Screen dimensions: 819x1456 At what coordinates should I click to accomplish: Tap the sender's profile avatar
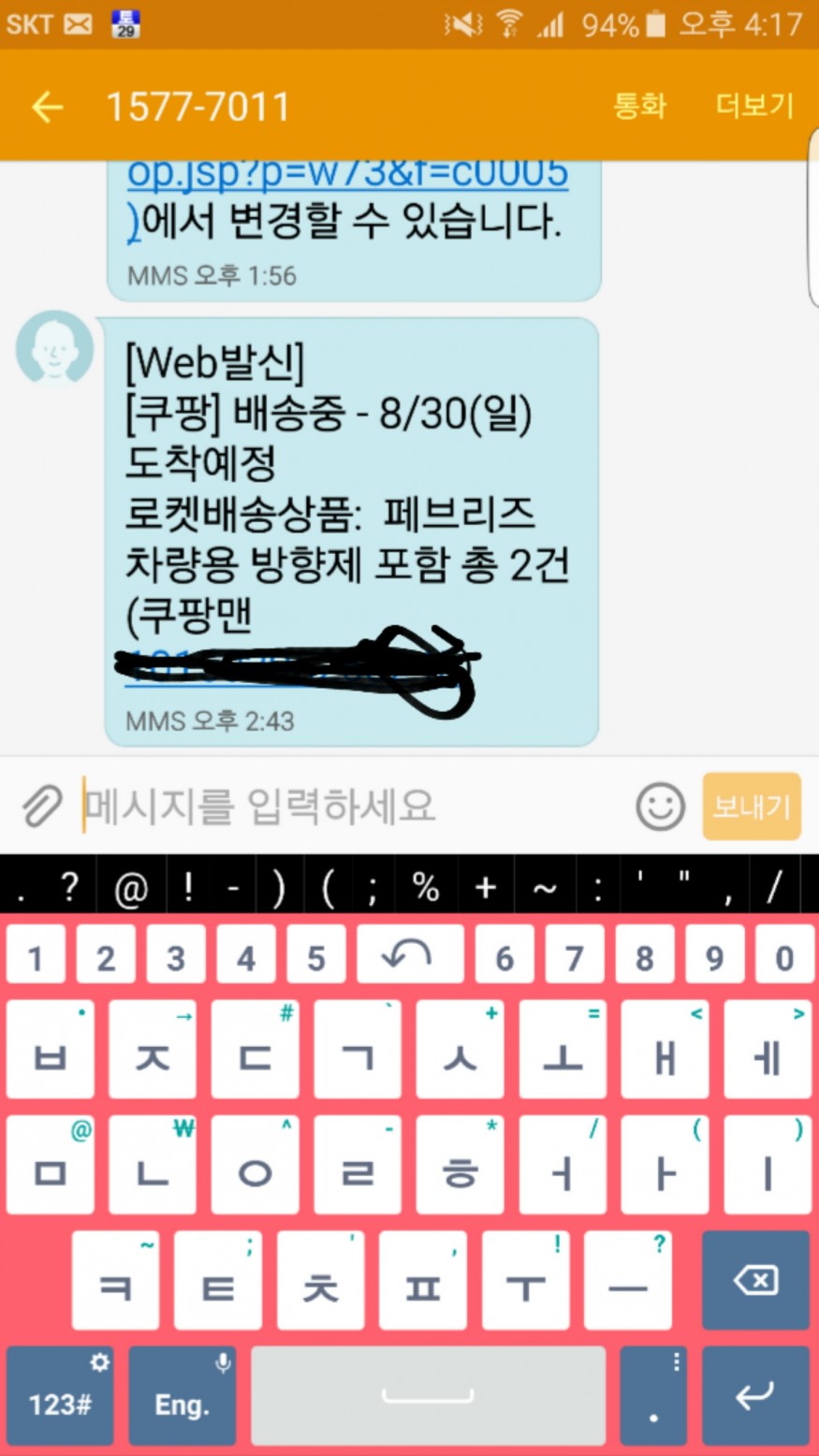pos(54,349)
